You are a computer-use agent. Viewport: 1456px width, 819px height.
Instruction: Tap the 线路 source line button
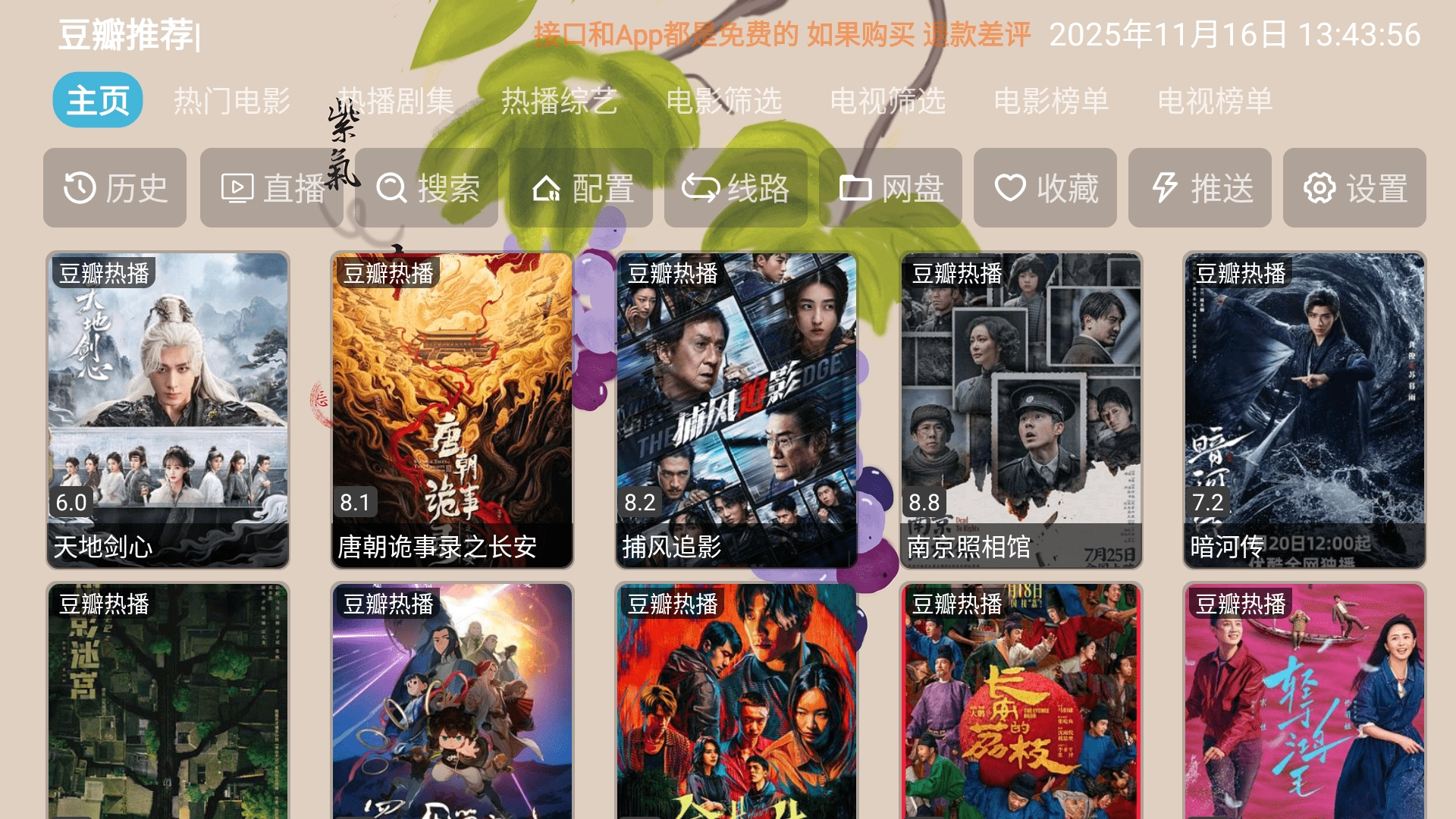coord(736,188)
